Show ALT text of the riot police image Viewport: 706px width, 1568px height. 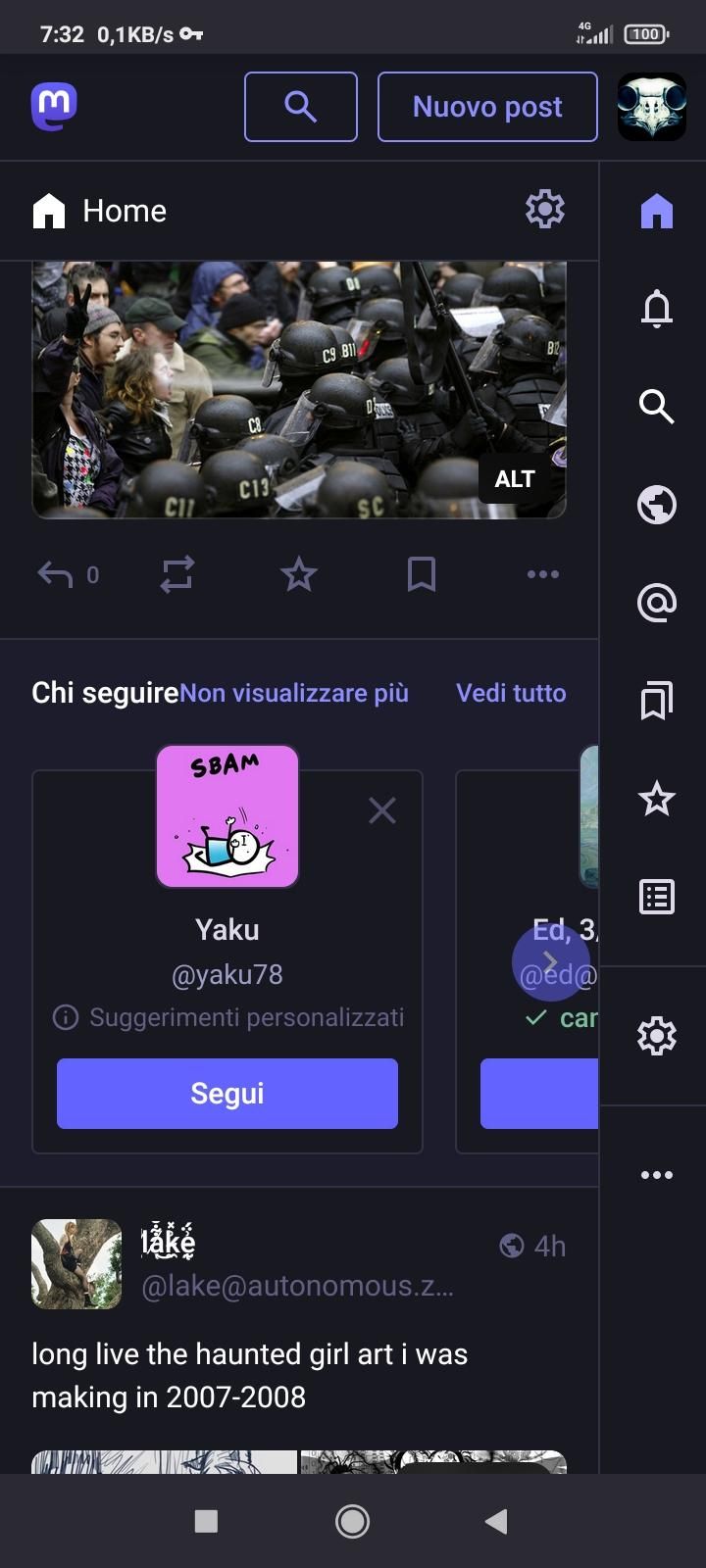point(515,479)
